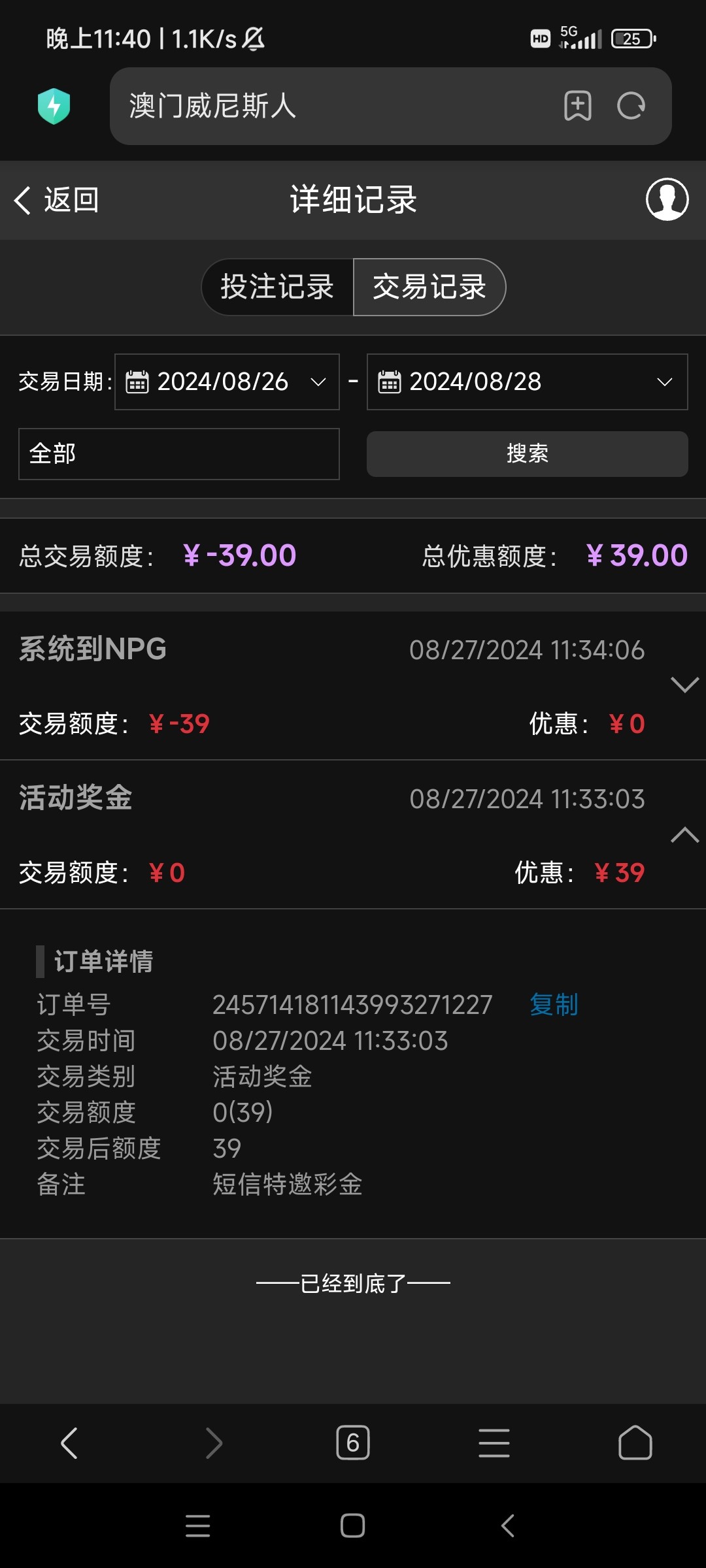Open the end date picker 2024/08/28
706x1568 pixels.
tap(527, 382)
